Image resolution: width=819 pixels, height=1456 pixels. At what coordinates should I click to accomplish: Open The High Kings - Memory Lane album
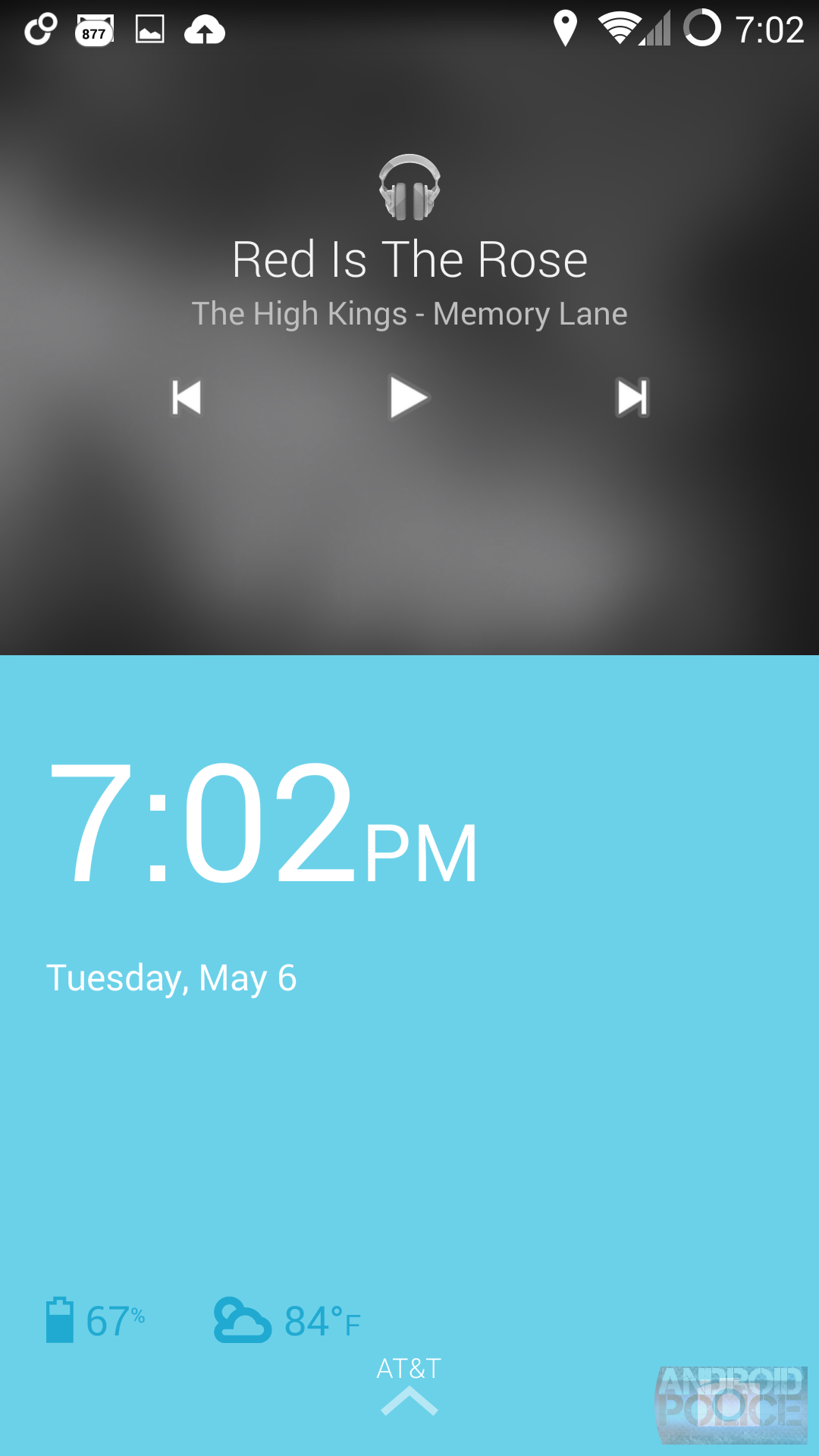point(409,312)
